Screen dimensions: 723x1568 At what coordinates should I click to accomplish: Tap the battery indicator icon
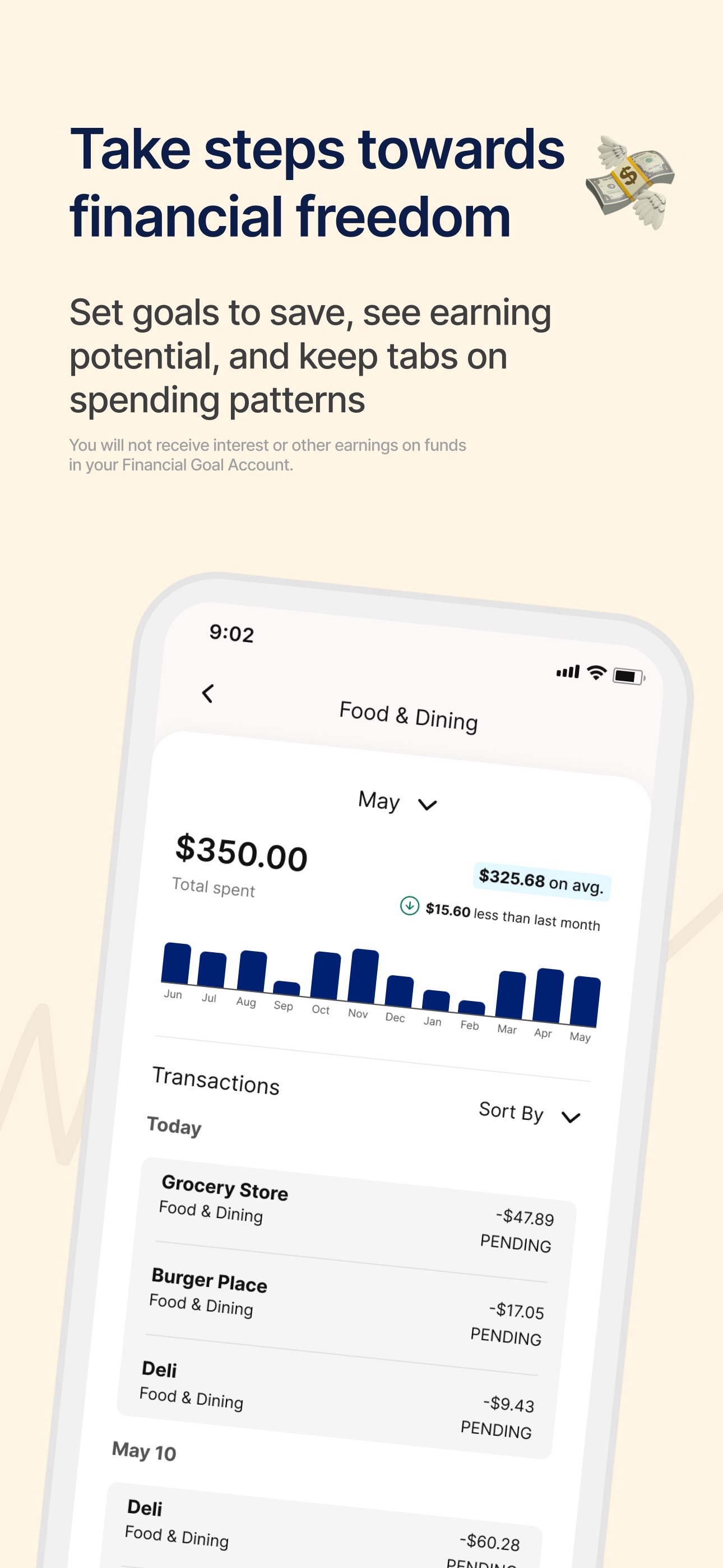[x=628, y=676]
